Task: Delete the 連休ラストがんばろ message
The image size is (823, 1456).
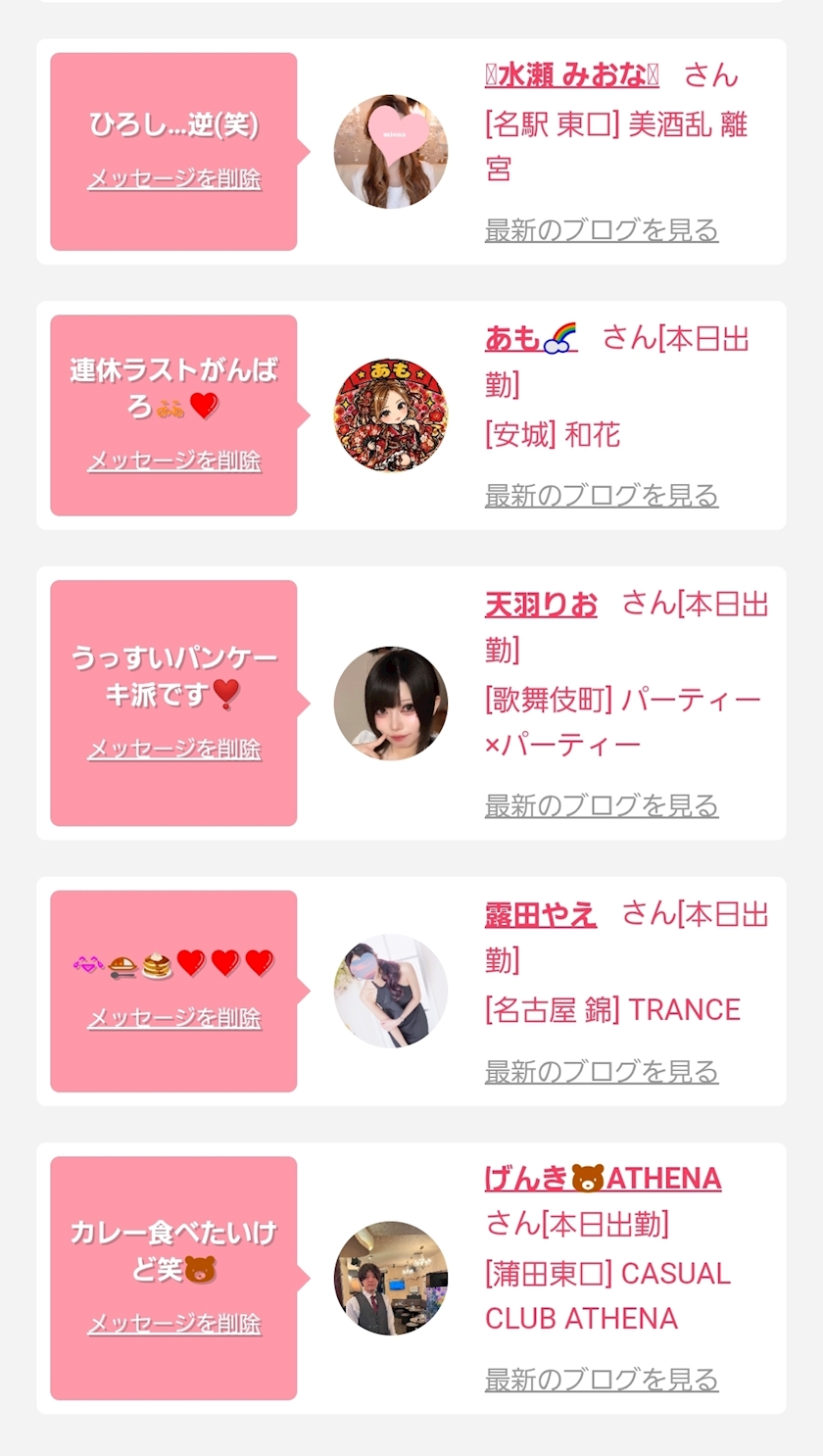Action: pos(174,461)
